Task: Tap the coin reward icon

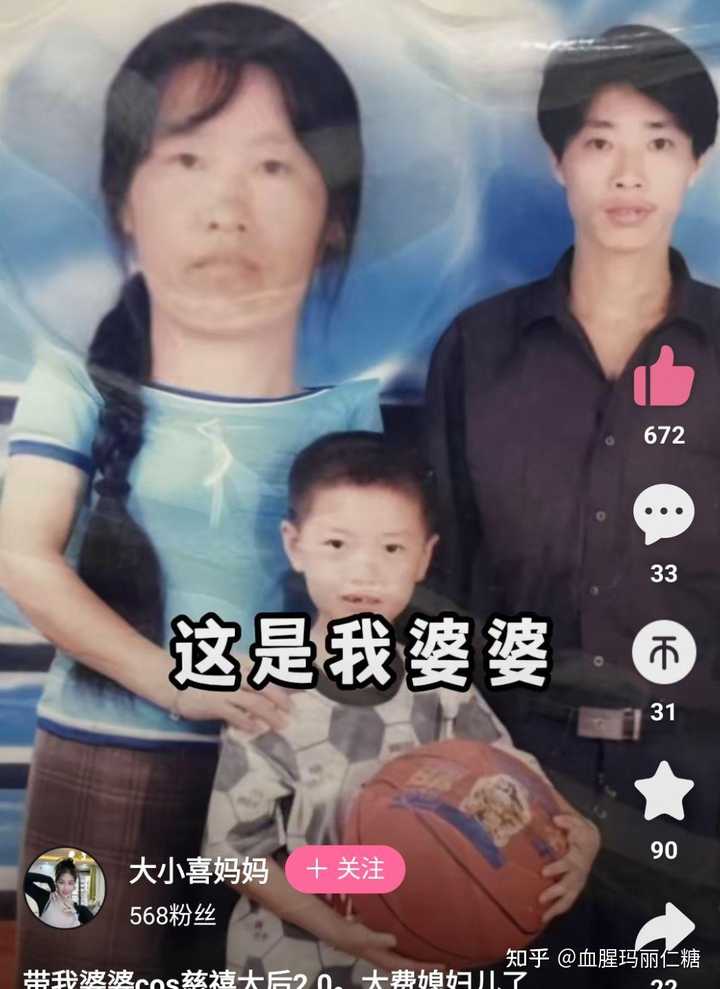Action: [664, 653]
